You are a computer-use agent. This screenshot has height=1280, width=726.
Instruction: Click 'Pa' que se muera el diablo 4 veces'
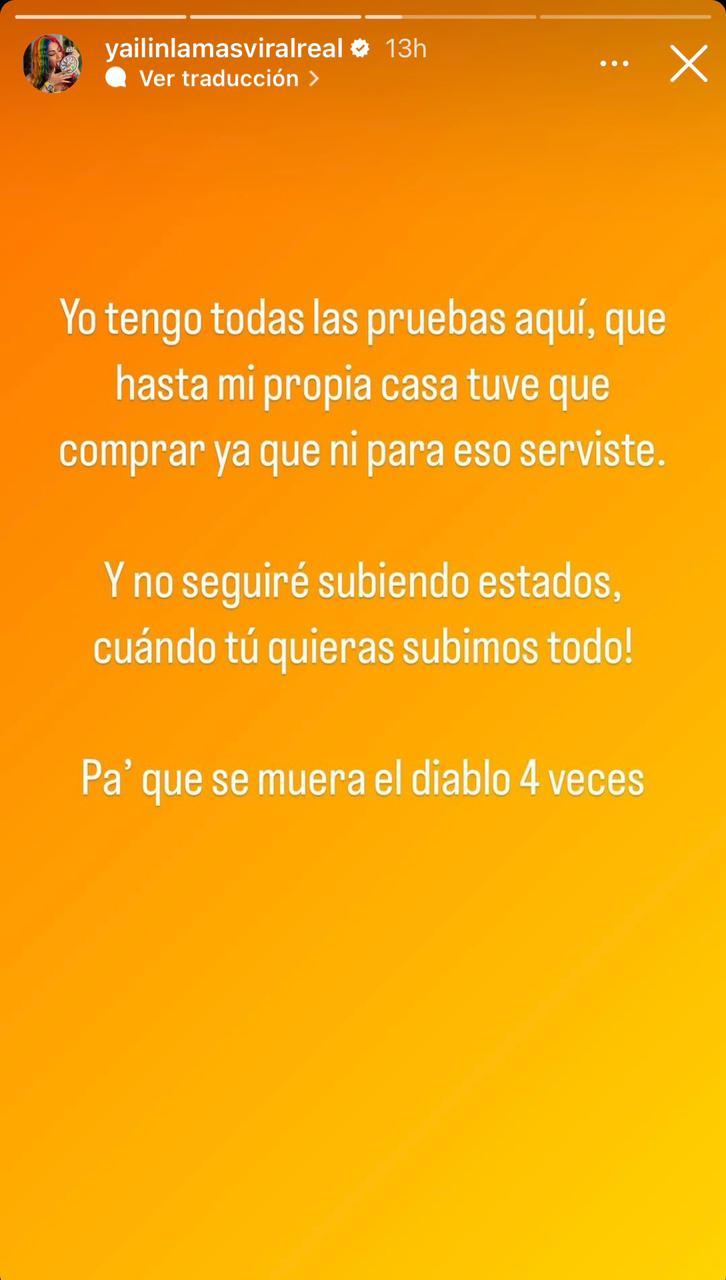(363, 778)
